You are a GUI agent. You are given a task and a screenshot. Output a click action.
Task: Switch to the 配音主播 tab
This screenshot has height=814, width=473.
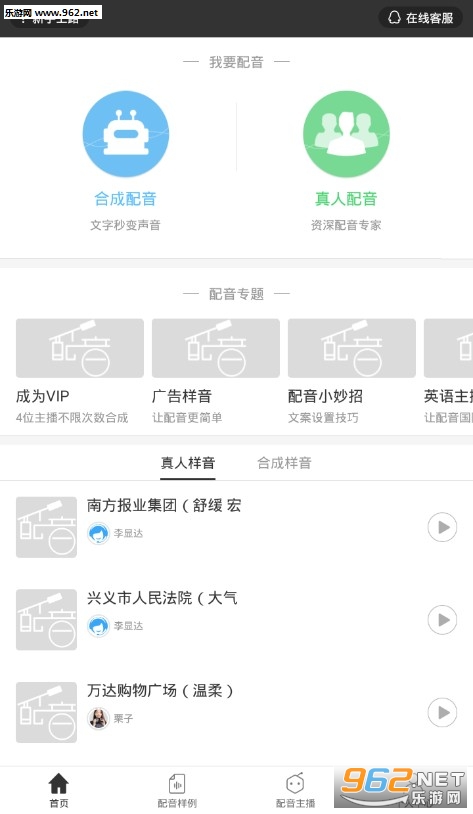coord(295,790)
